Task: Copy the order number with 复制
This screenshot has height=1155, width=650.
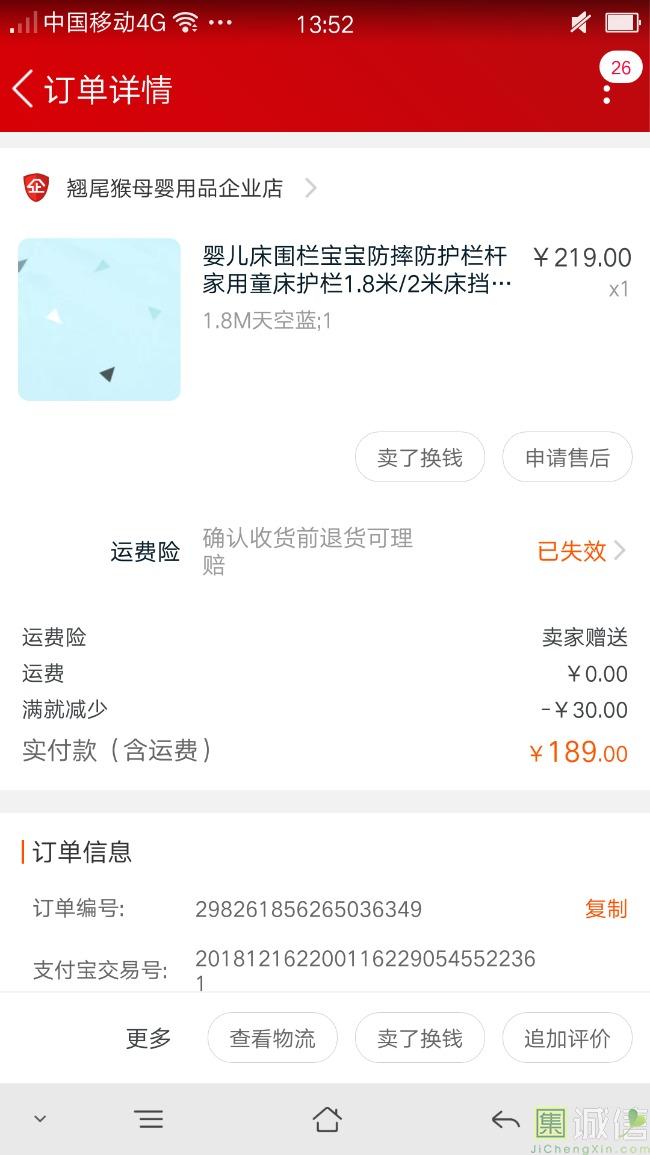Action: pyautogui.click(x=605, y=908)
